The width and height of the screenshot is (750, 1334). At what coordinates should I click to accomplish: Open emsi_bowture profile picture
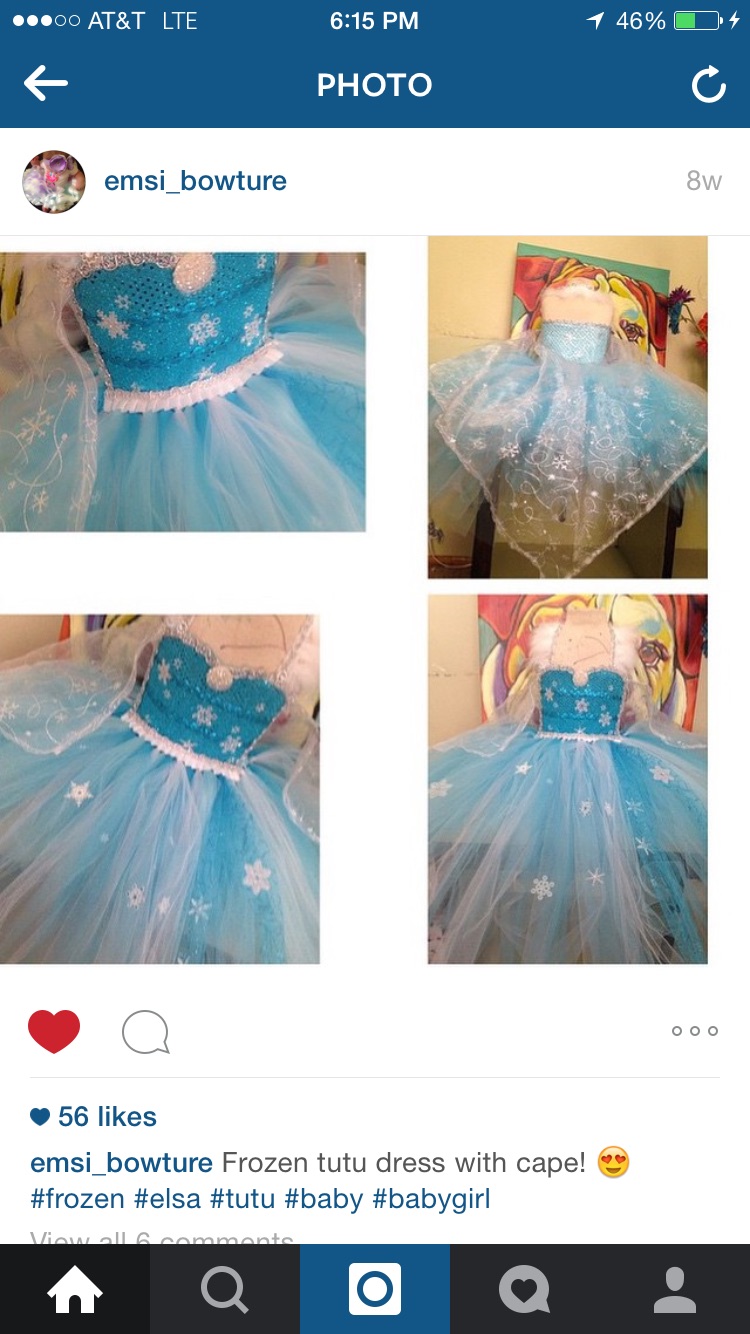pyautogui.click(x=54, y=181)
